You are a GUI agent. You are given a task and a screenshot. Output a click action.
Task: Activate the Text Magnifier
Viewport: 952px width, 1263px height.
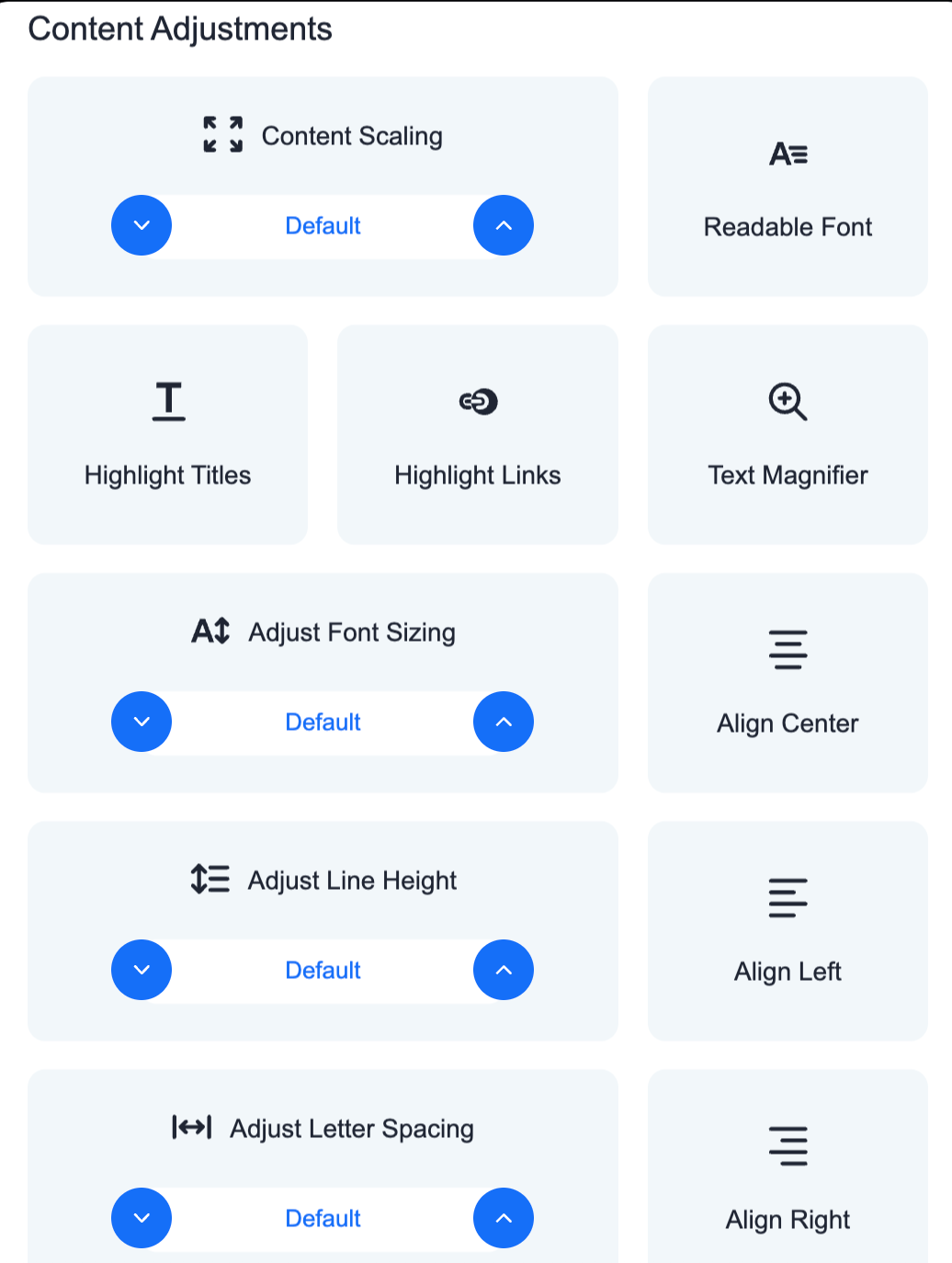point(788,435)
